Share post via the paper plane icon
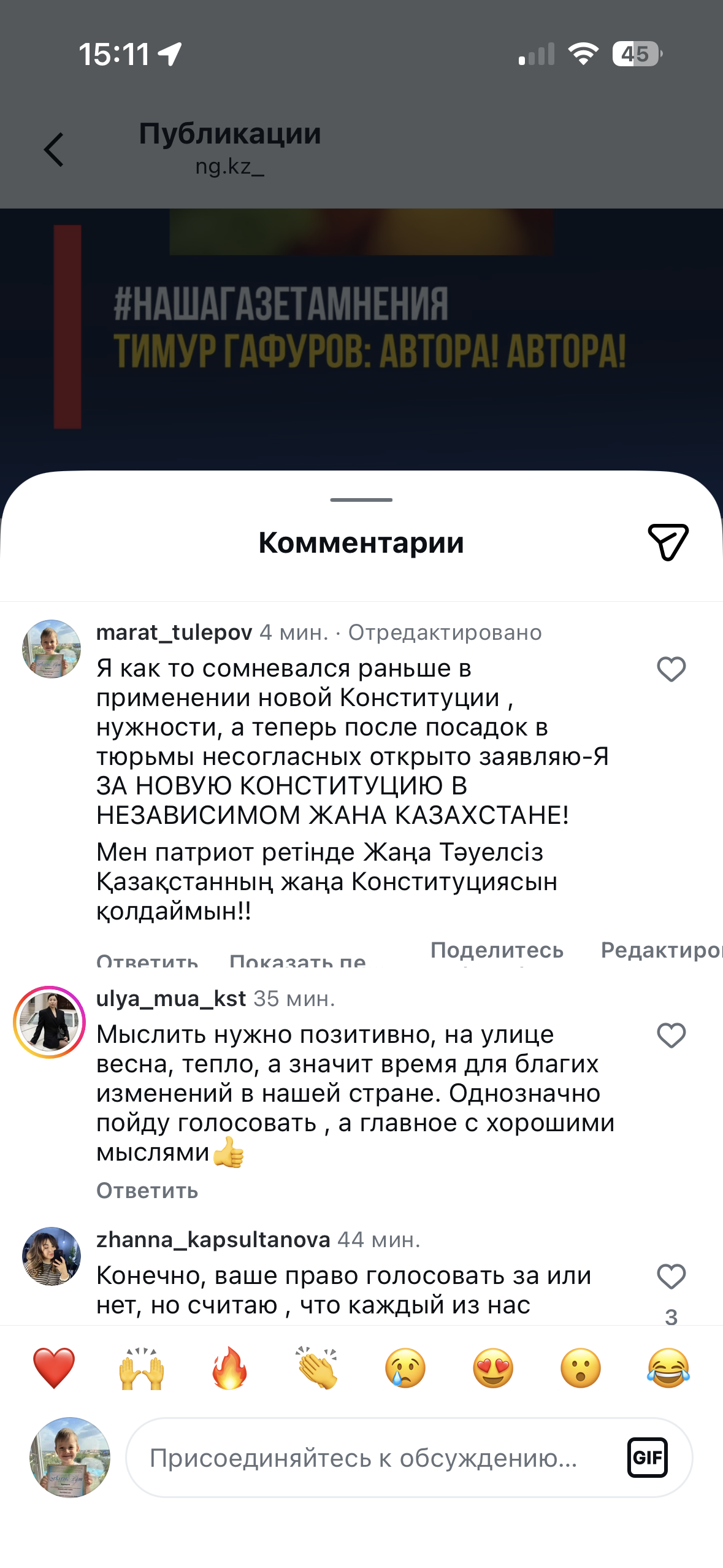This screenshot has width=723, height=1568. click(668, 542)
